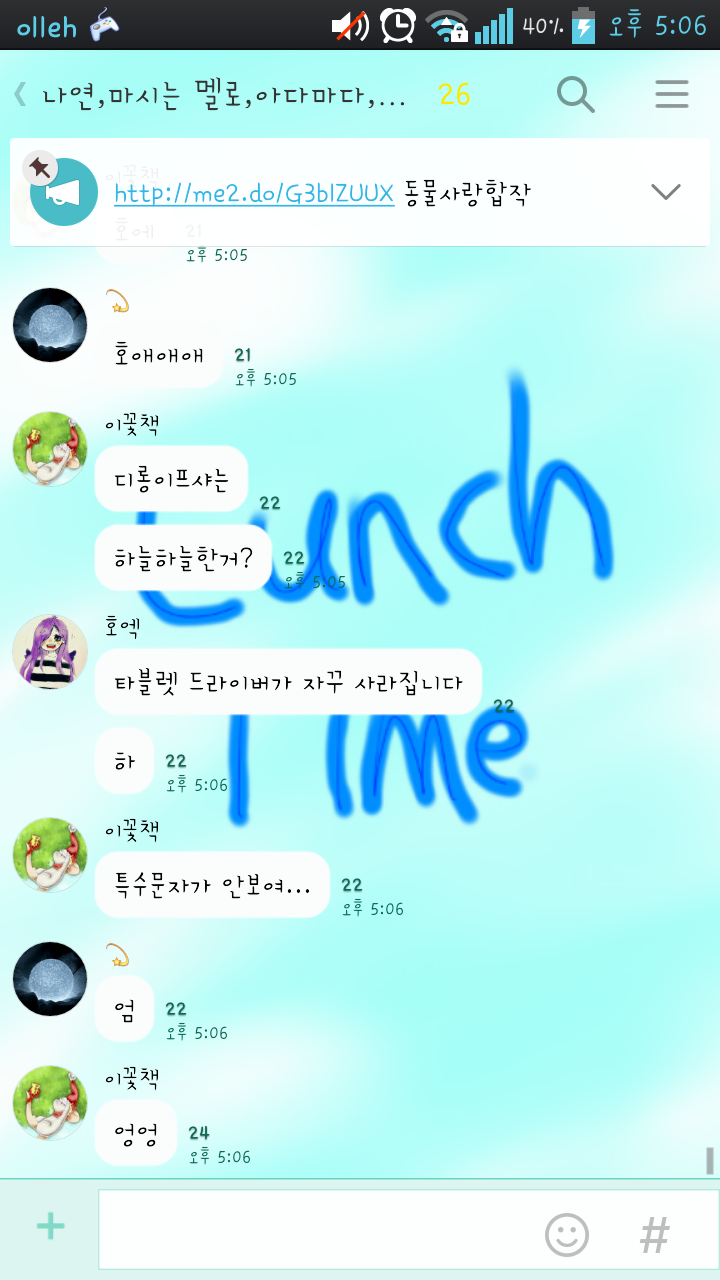The height and width of the screenshot is (1280, 720).
Task: Open the attachment plus menu
Action: point(50,1227)
